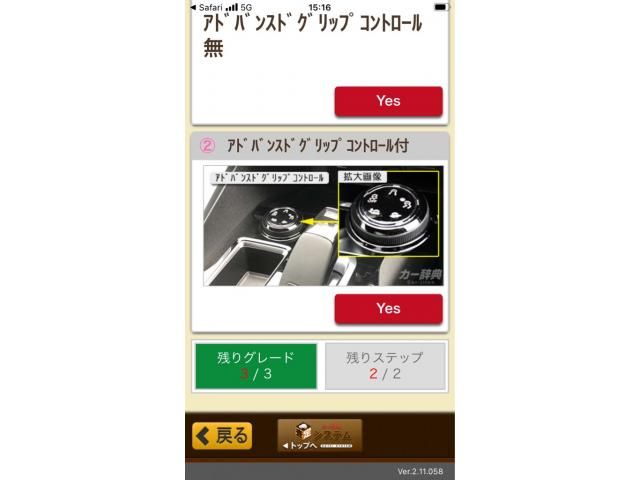Image resolution: width=640 pixels, height=480 pixels.
Task: Tap Yes for アドバンストグリップコントロール無
Action: tap(388, 101)
